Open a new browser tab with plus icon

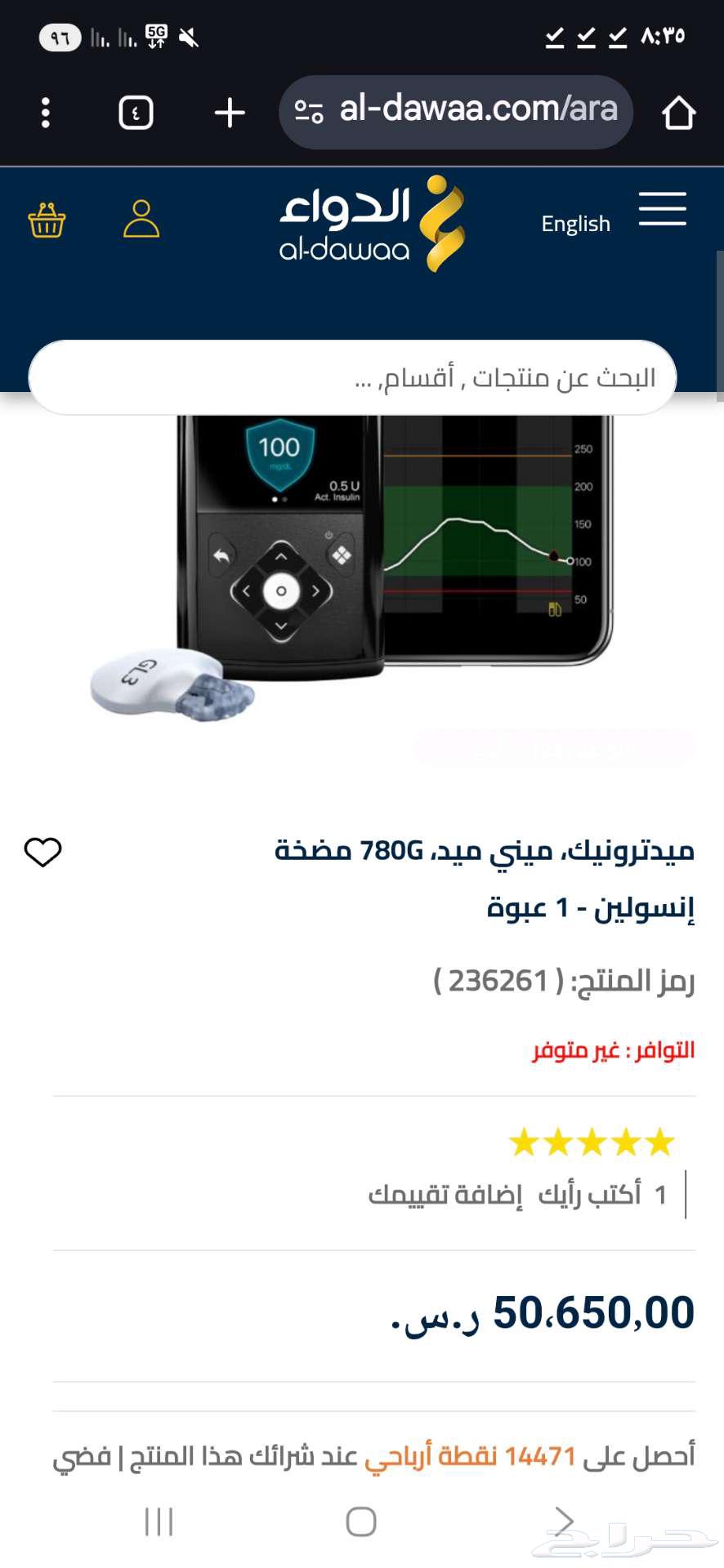pos(230,112)
